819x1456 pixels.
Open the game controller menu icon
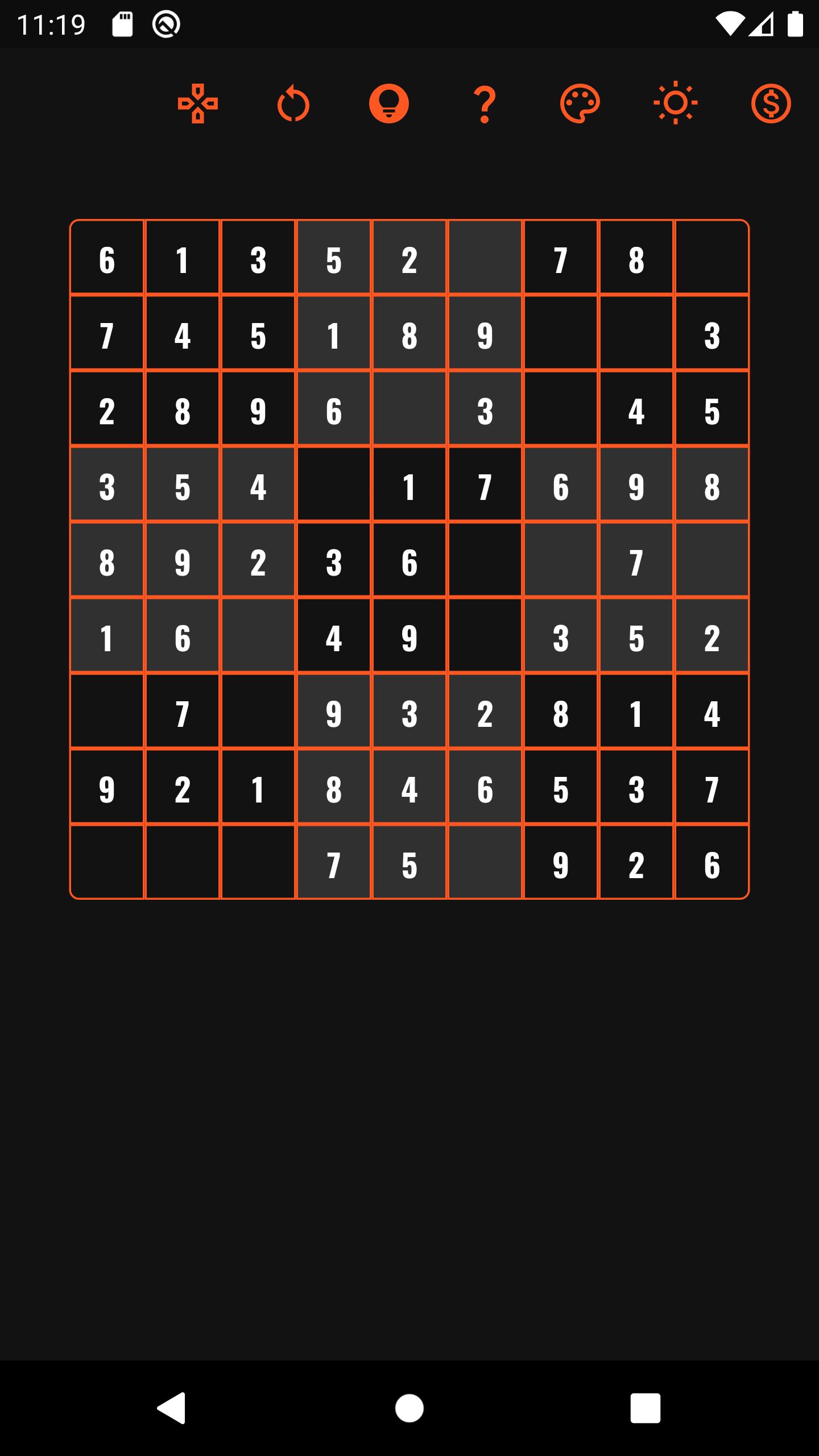197,104
